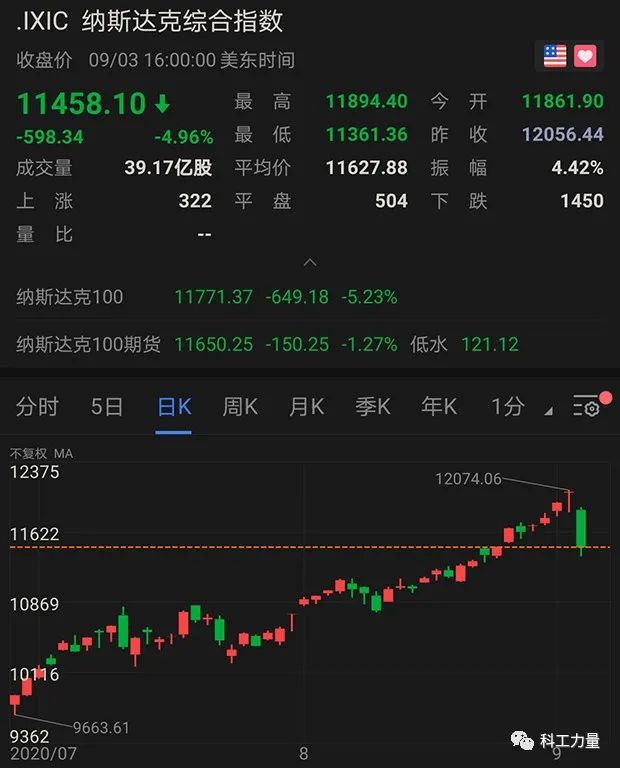Switch to the 周K chart tab
Viewport: 620px width, 768px height.
point(240,407)
